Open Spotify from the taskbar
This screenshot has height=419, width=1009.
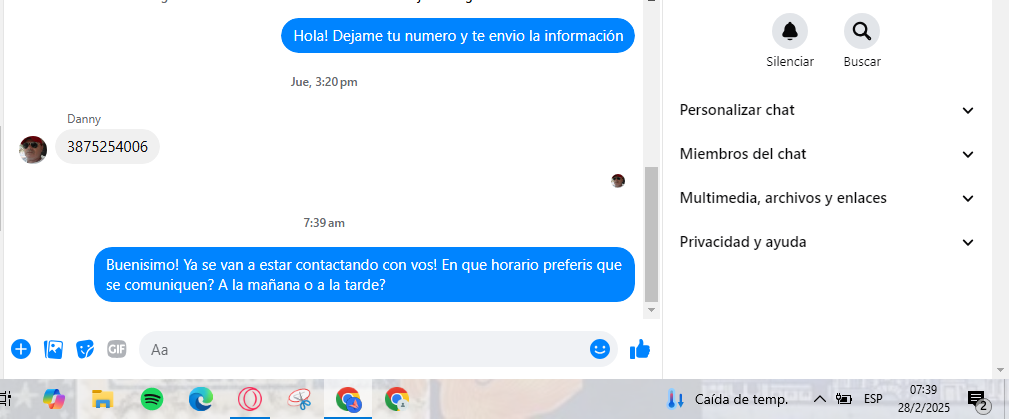152,399
